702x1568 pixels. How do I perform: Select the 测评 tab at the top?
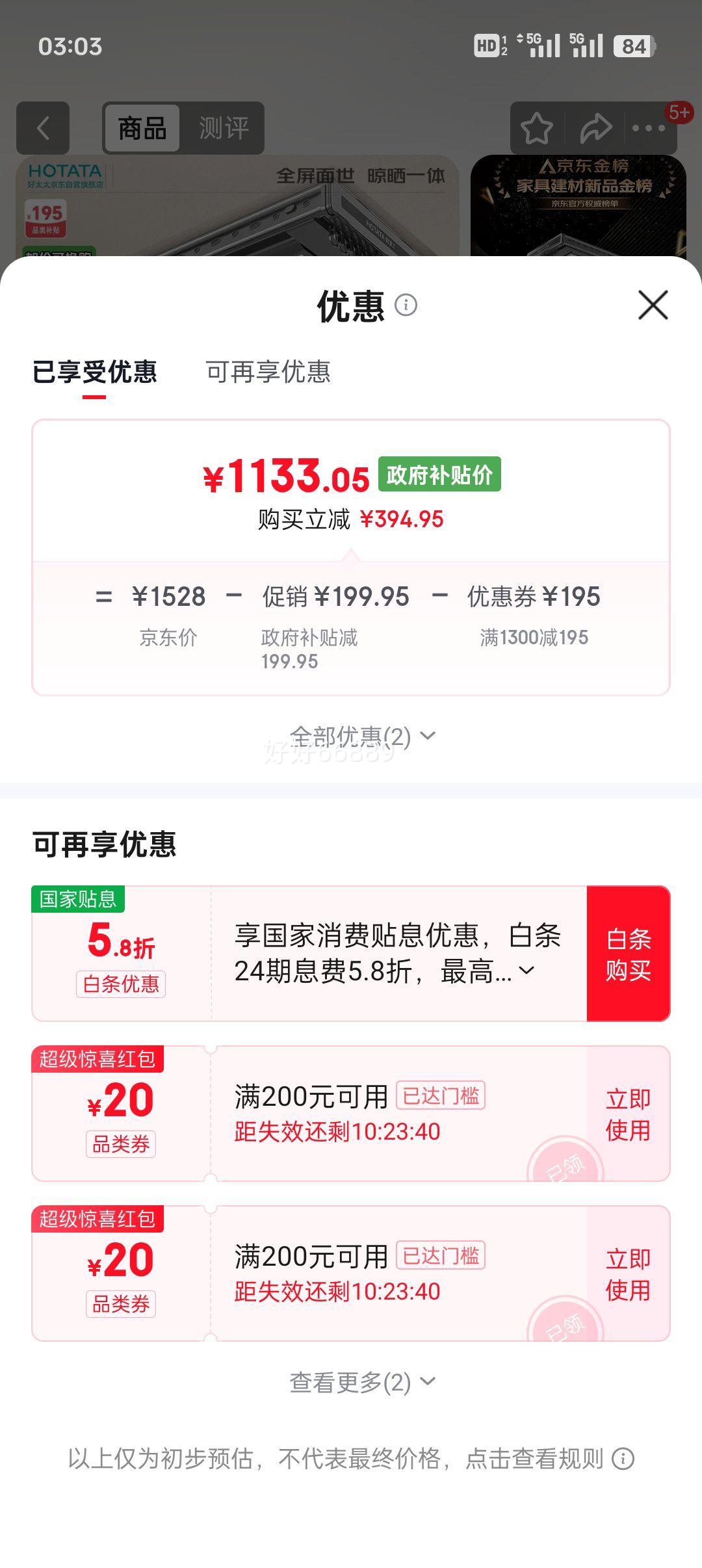[x=226, y=127]
